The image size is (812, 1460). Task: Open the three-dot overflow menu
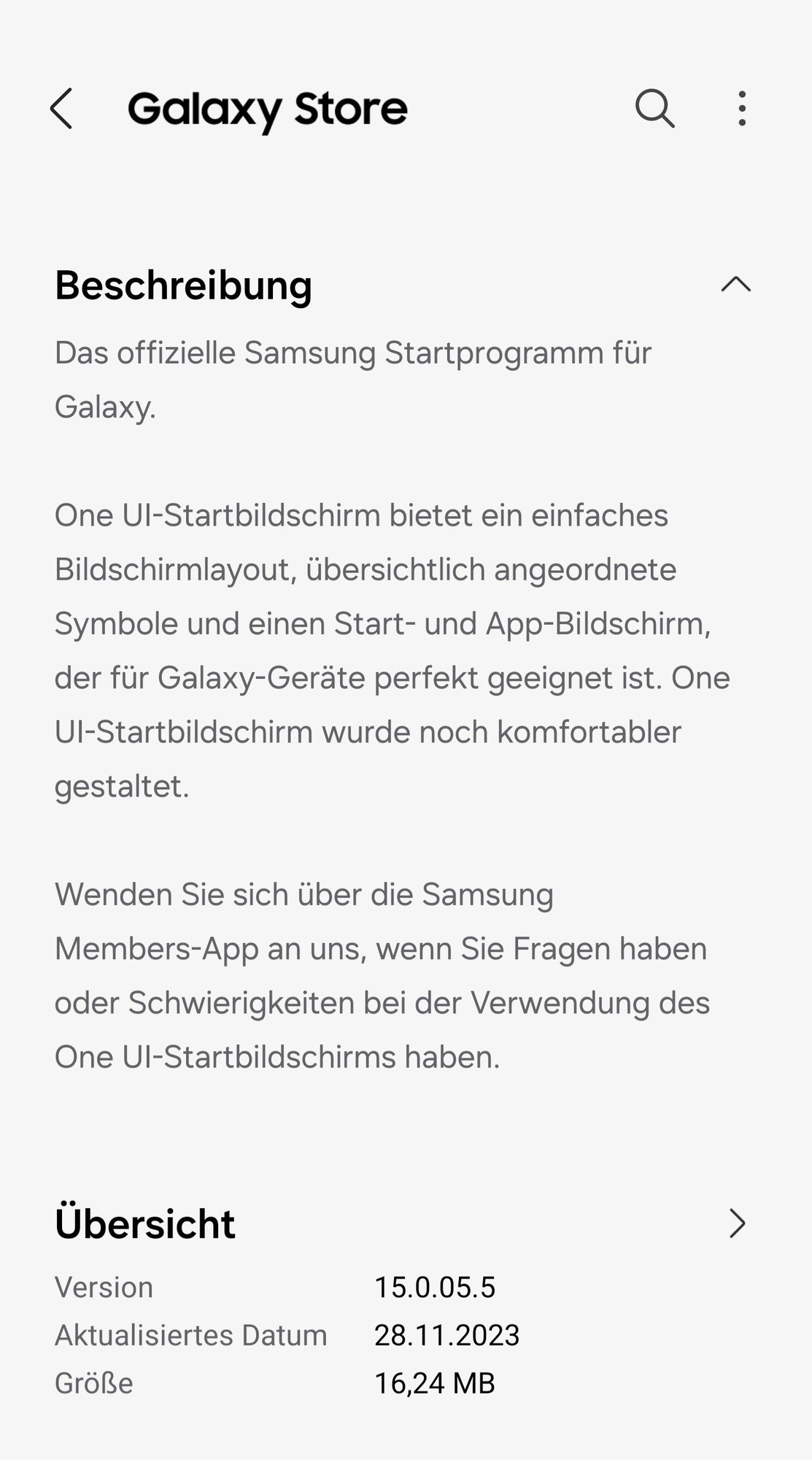742,109
